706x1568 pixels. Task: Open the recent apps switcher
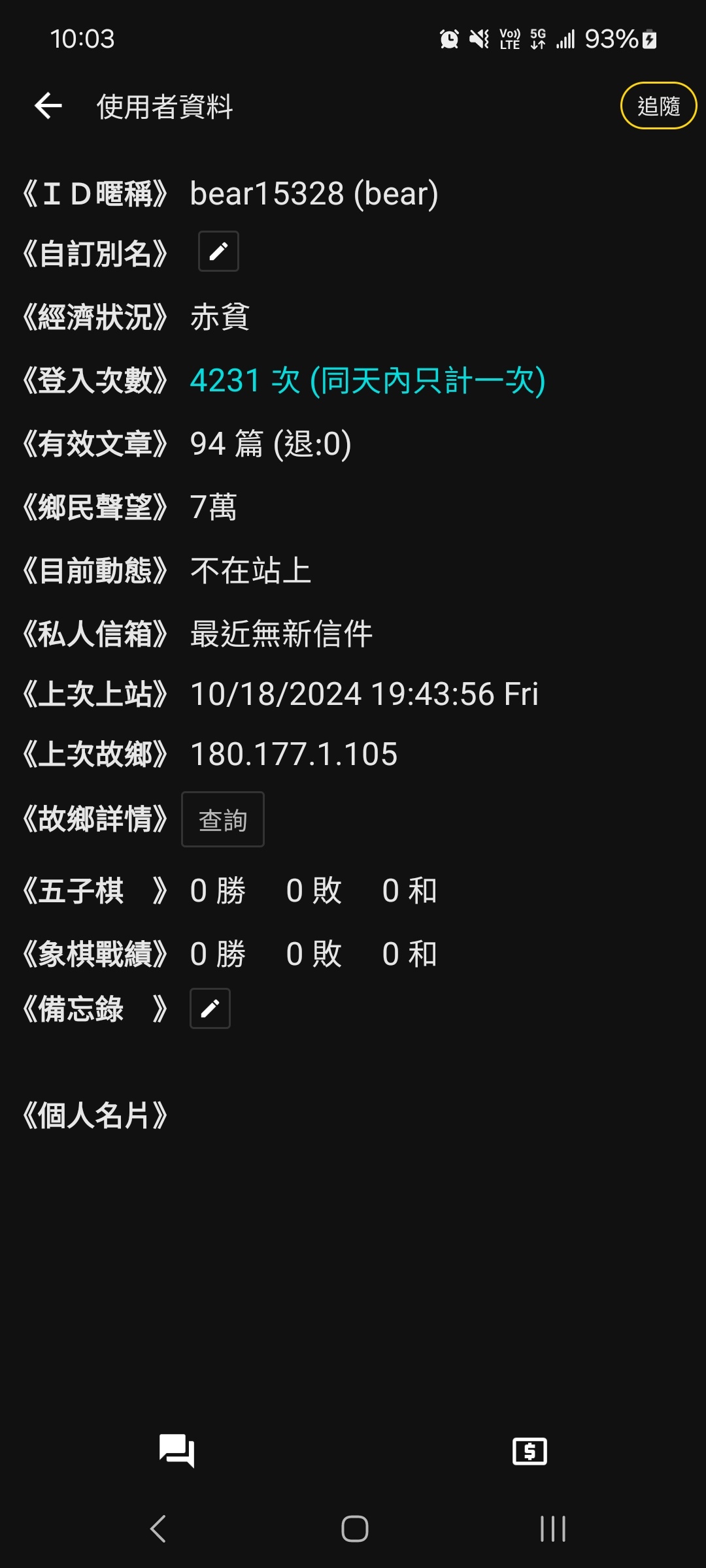click(x=553, y=1529)
